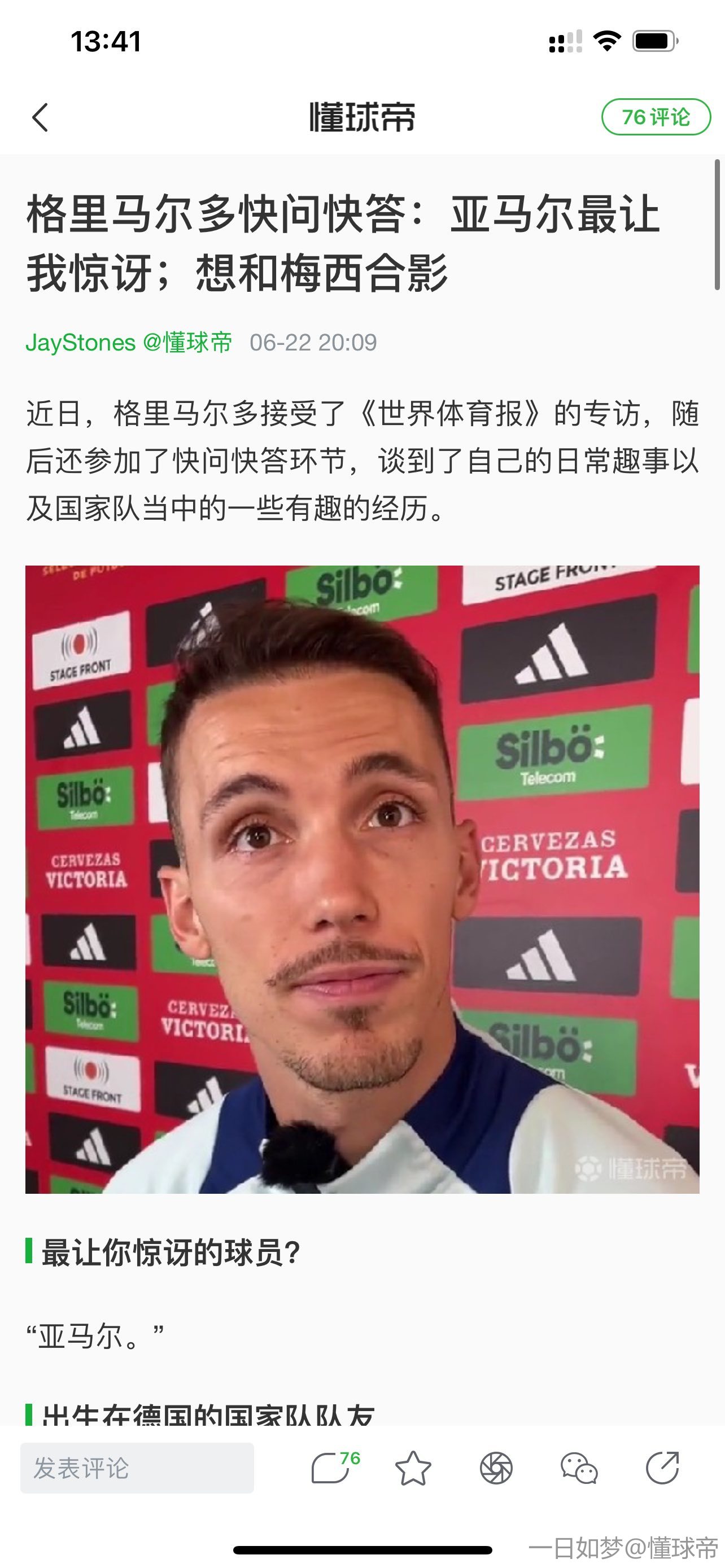Tap the 发表评论 comment input field
Image resolution: width=725 pixels, height=1568 pixels.
pyautogui.click(x=137, y=1468)
